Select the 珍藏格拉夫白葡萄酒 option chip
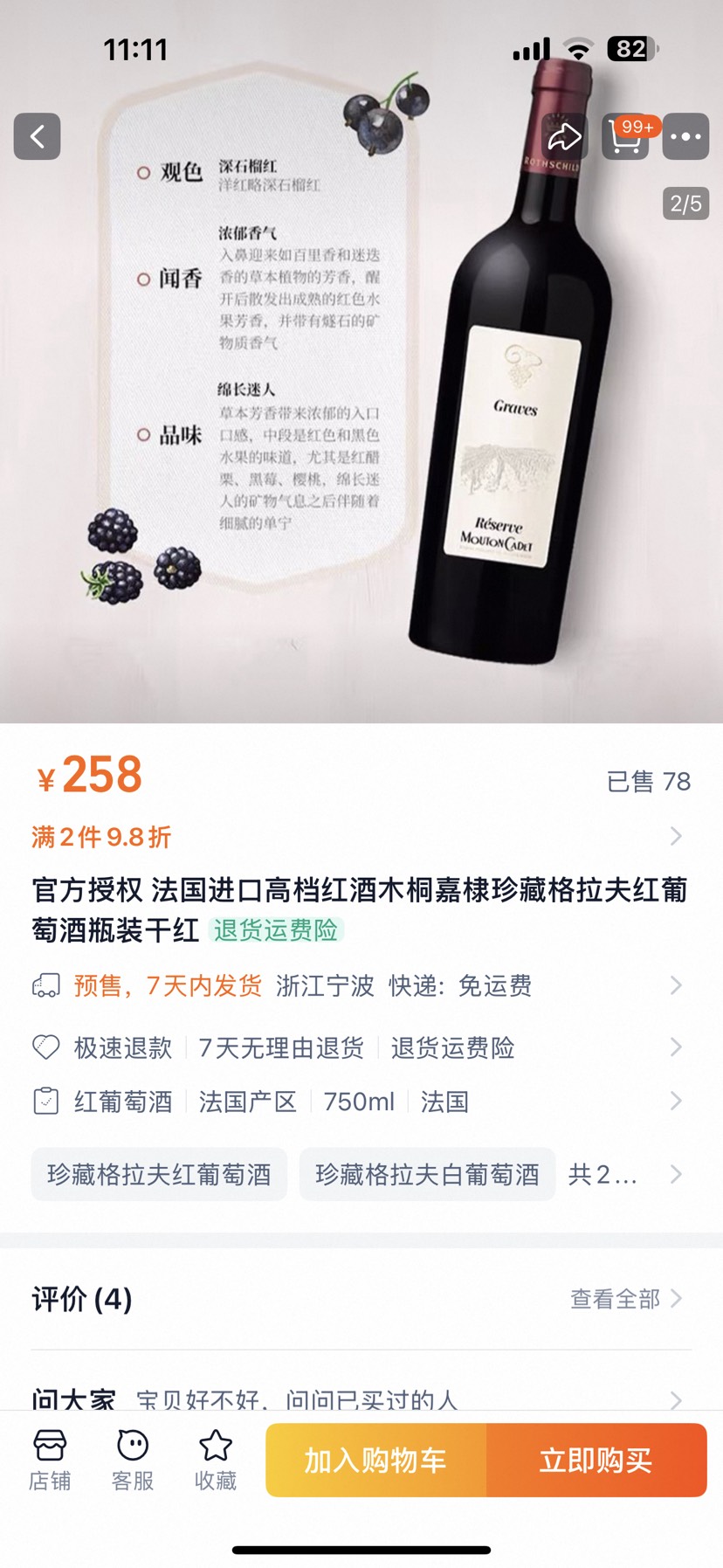This screenshot has width=723, height=1568. coord(427,1174)
